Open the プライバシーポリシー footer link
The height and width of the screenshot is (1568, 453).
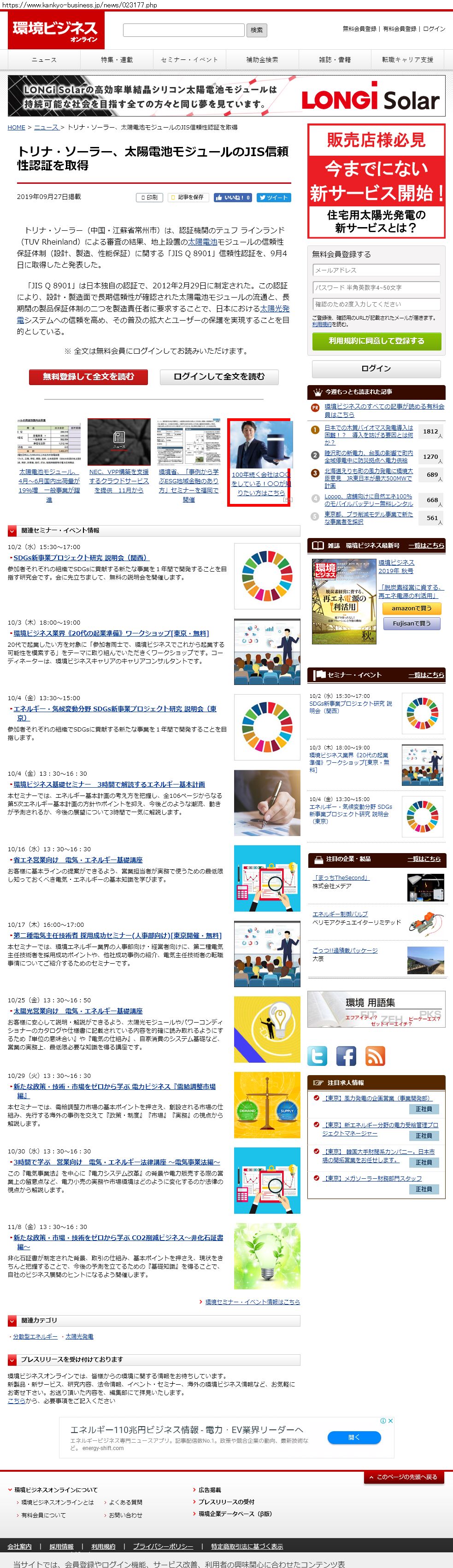[x=163, y=1546]
